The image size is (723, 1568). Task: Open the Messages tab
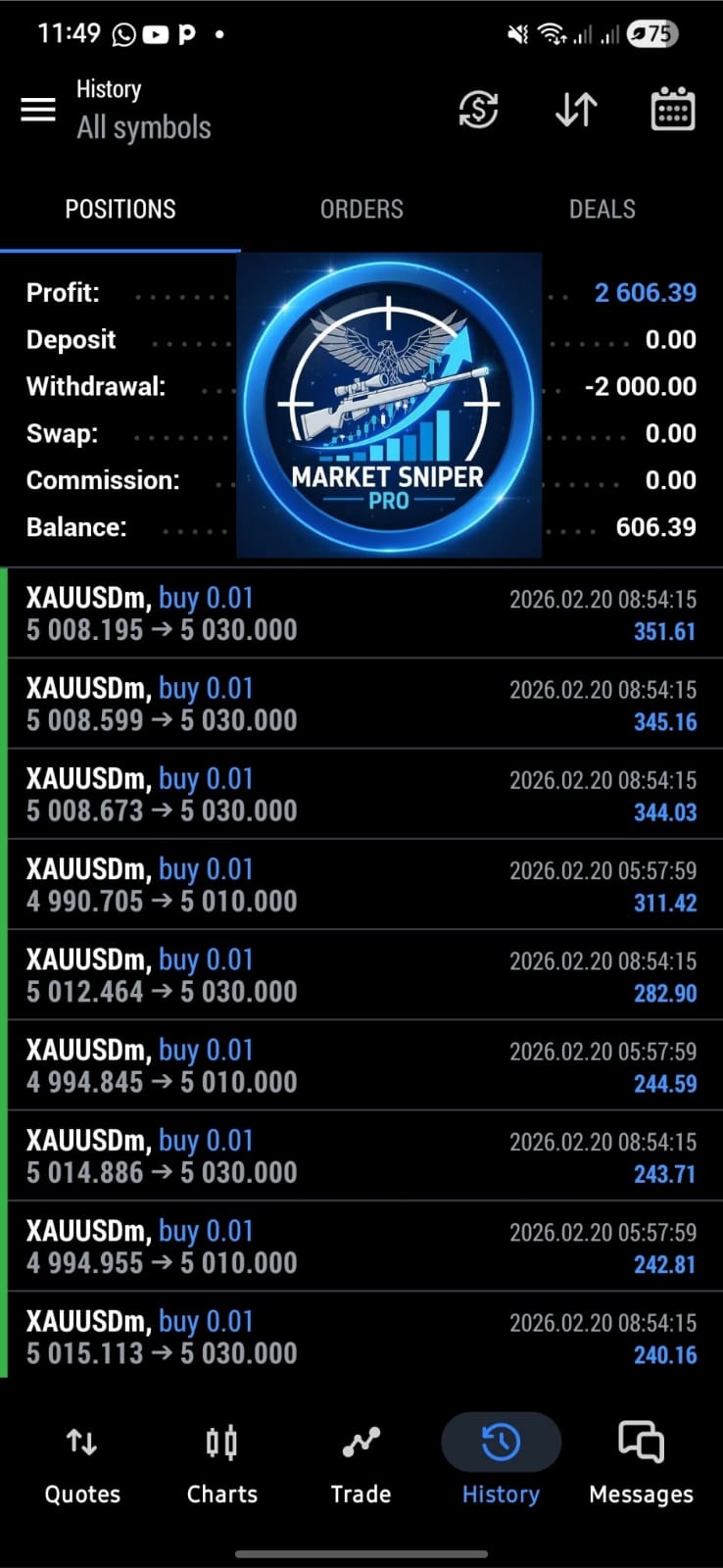tap(641, 1464)
